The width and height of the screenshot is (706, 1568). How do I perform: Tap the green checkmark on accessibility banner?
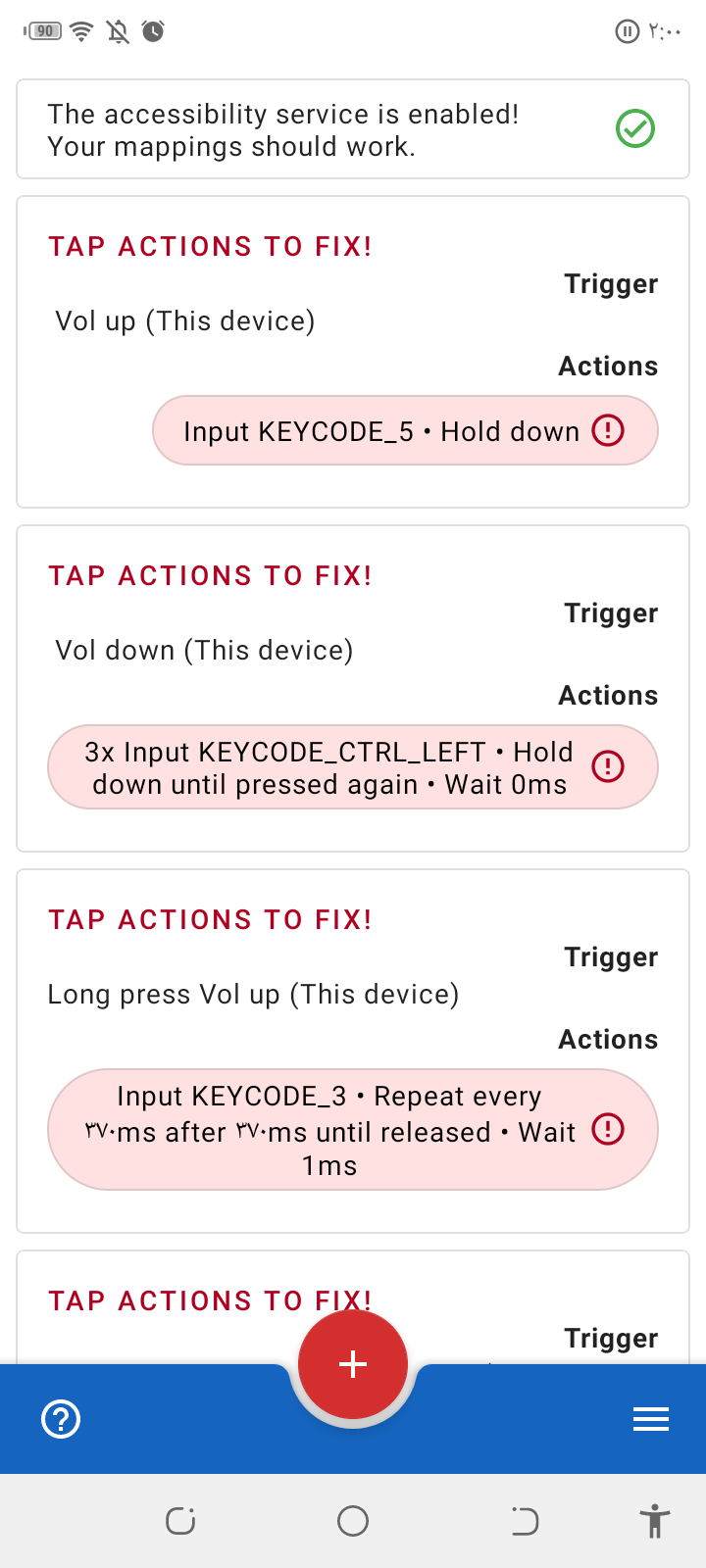coord(633,128)
